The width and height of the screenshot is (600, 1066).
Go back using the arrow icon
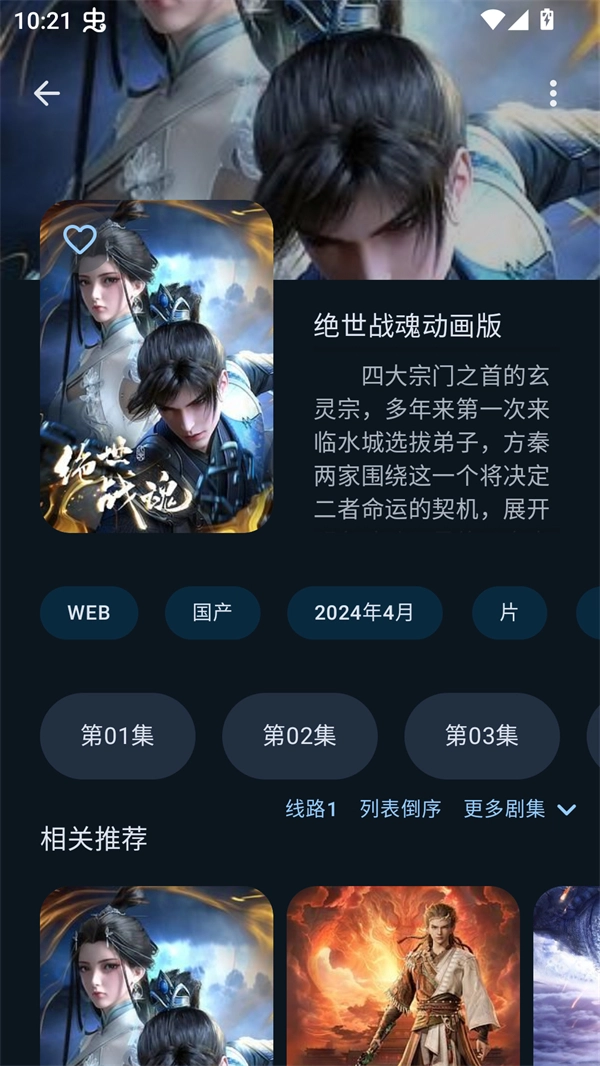point(47,93)
